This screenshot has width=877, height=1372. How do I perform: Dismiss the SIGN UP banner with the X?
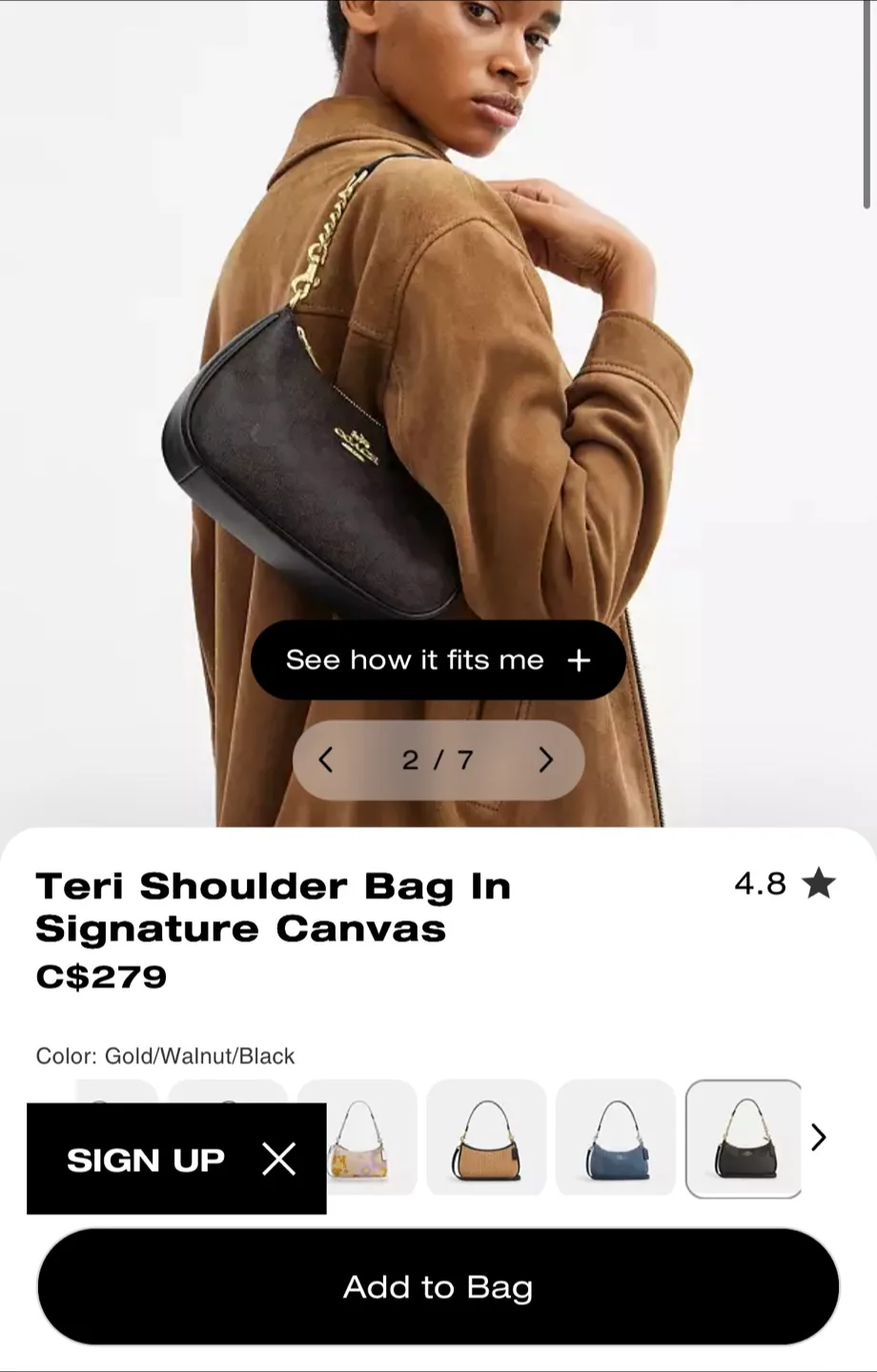point(278,1160)
